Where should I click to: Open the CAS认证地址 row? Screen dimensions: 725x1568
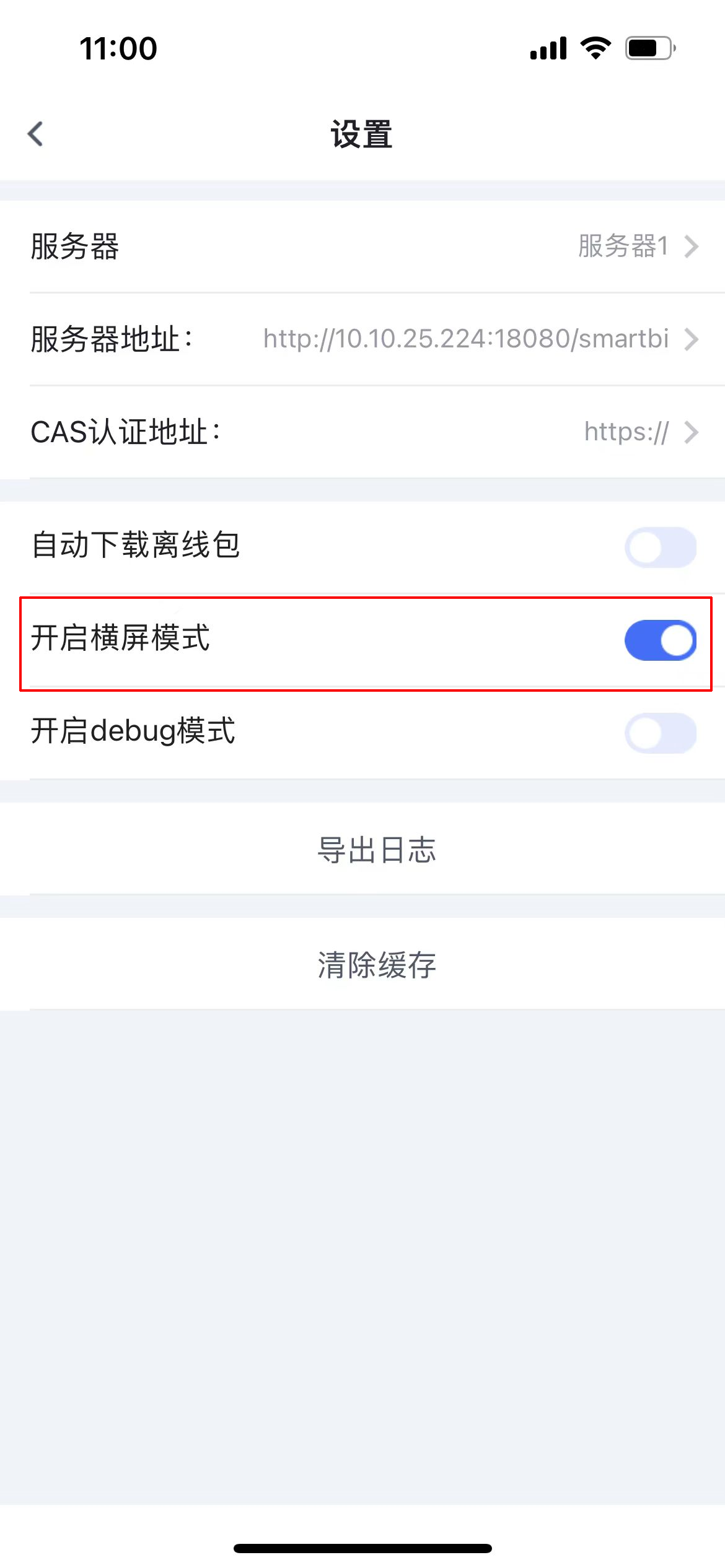362,432
